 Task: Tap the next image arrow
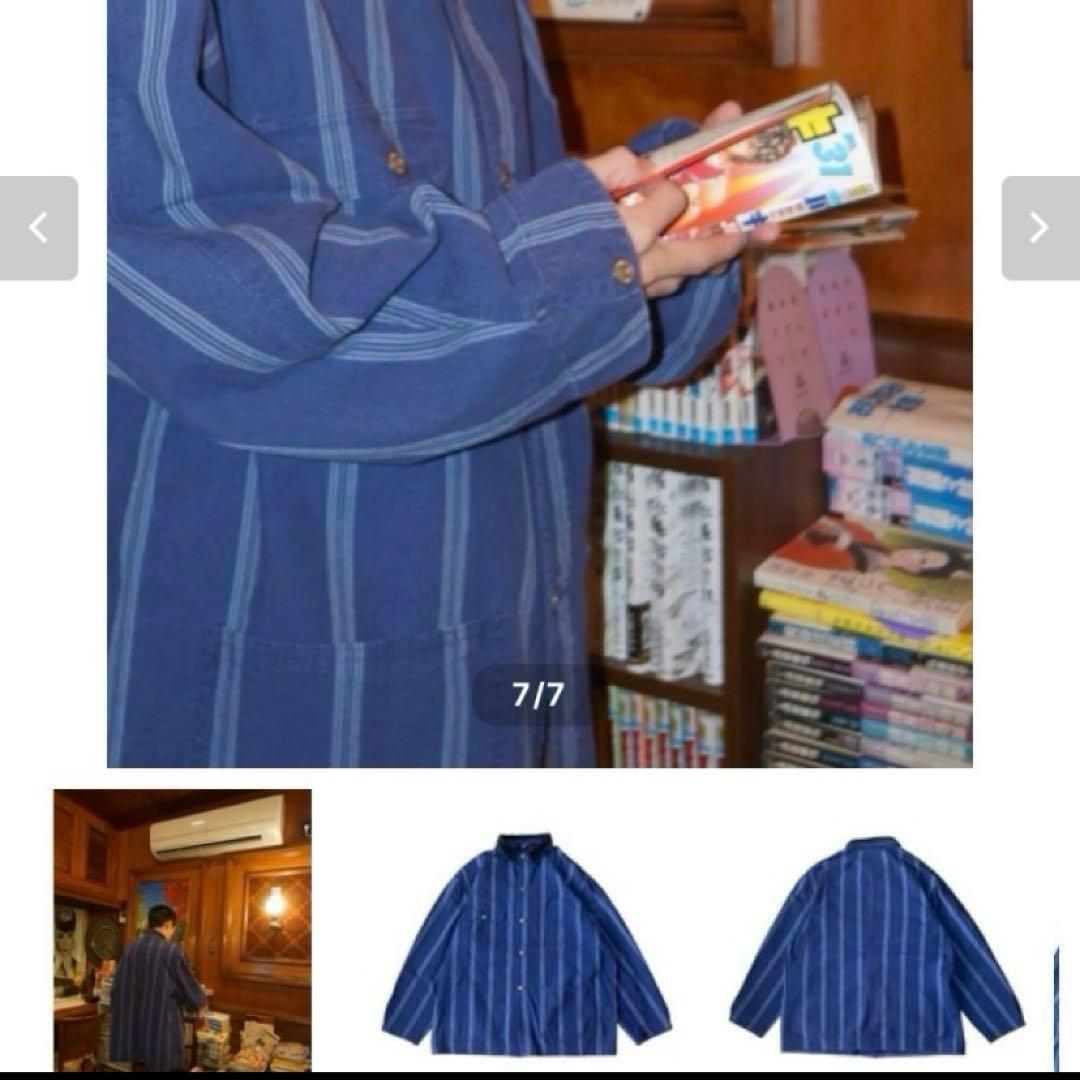(1040, 228)
